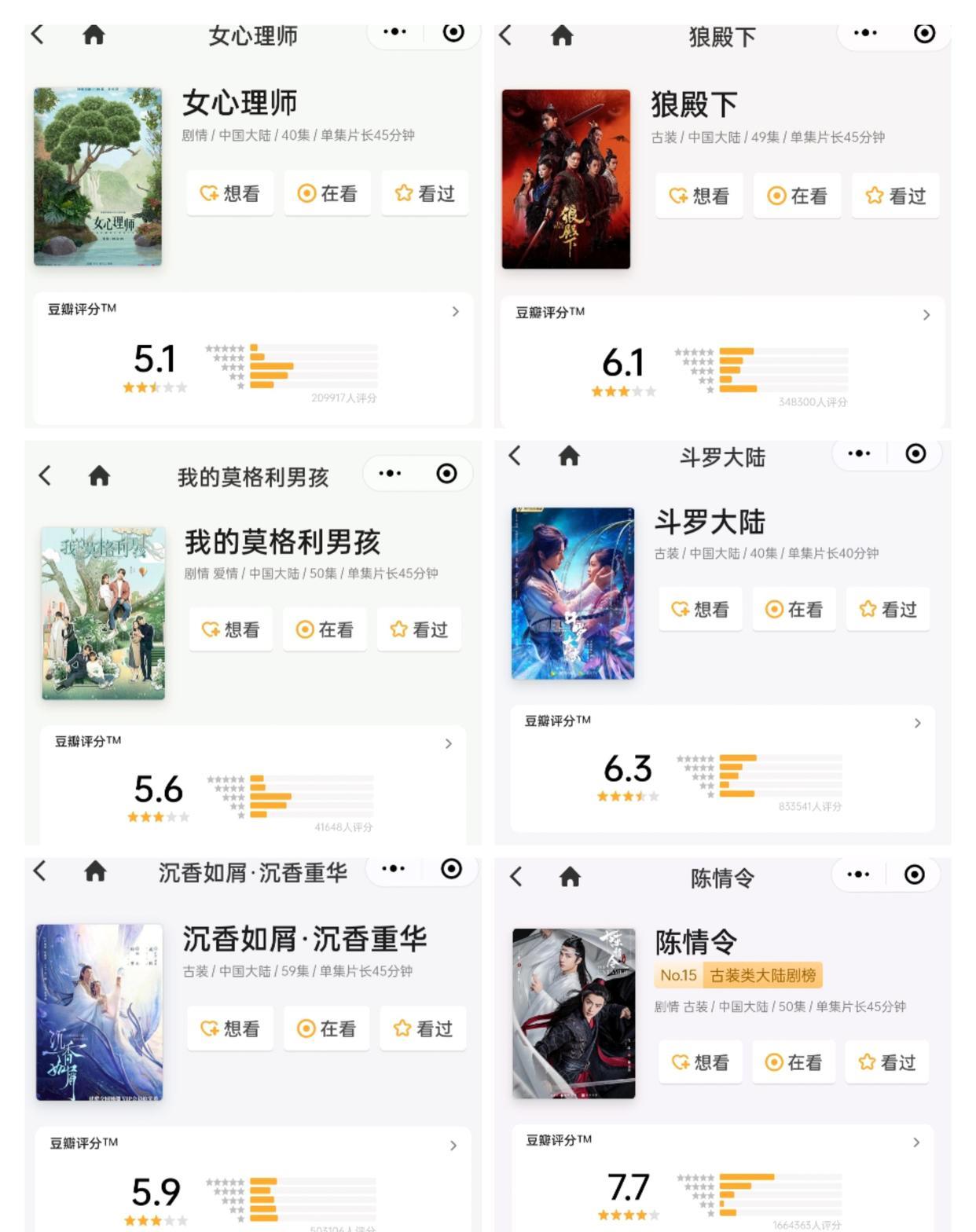The width and height of the screenshot is (976, 1232).
Task: Expand the rating details for 陈情令
Action: pyautogui.click(x=917, y=1141)
